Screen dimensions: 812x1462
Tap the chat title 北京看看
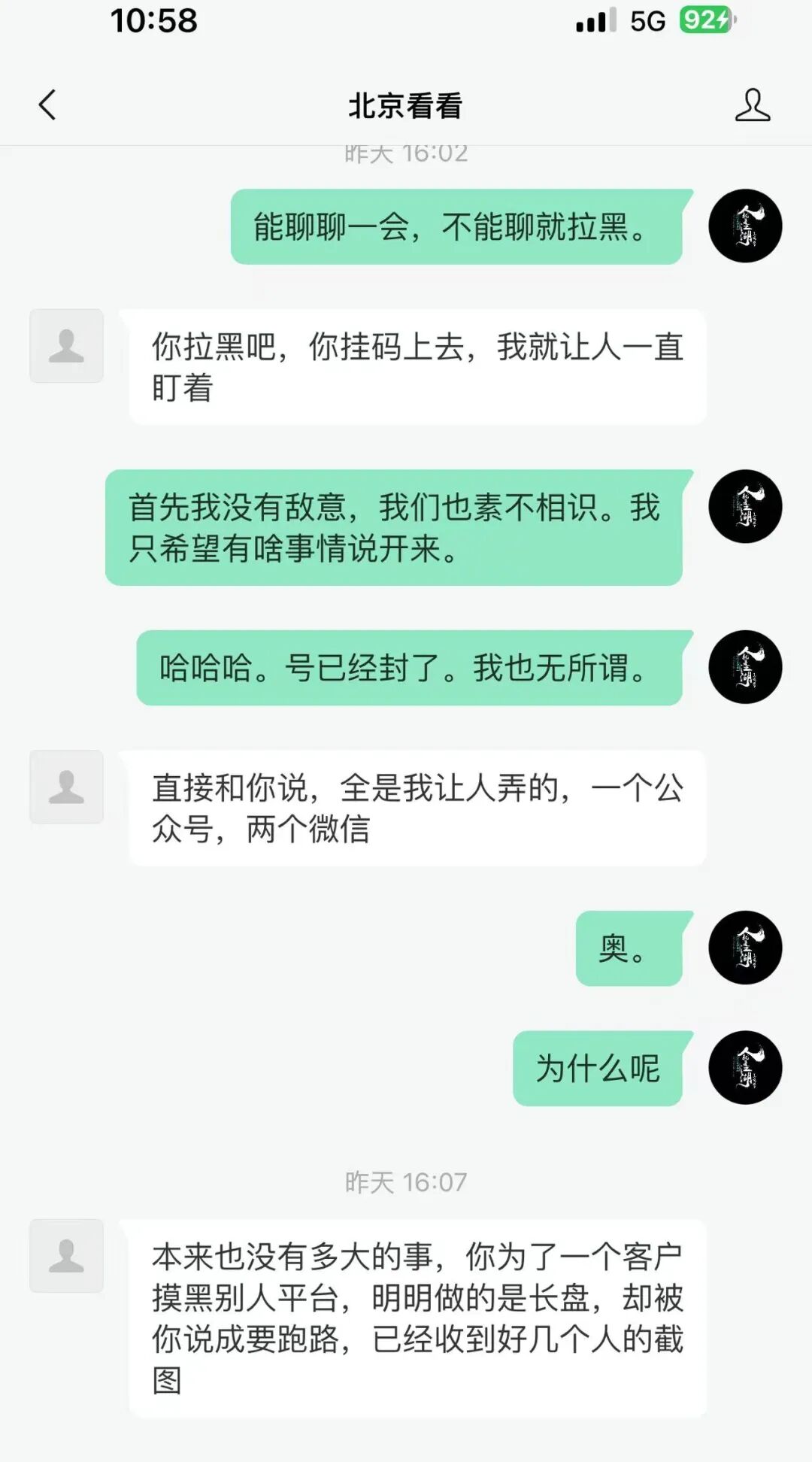click(x=406, y=105)
